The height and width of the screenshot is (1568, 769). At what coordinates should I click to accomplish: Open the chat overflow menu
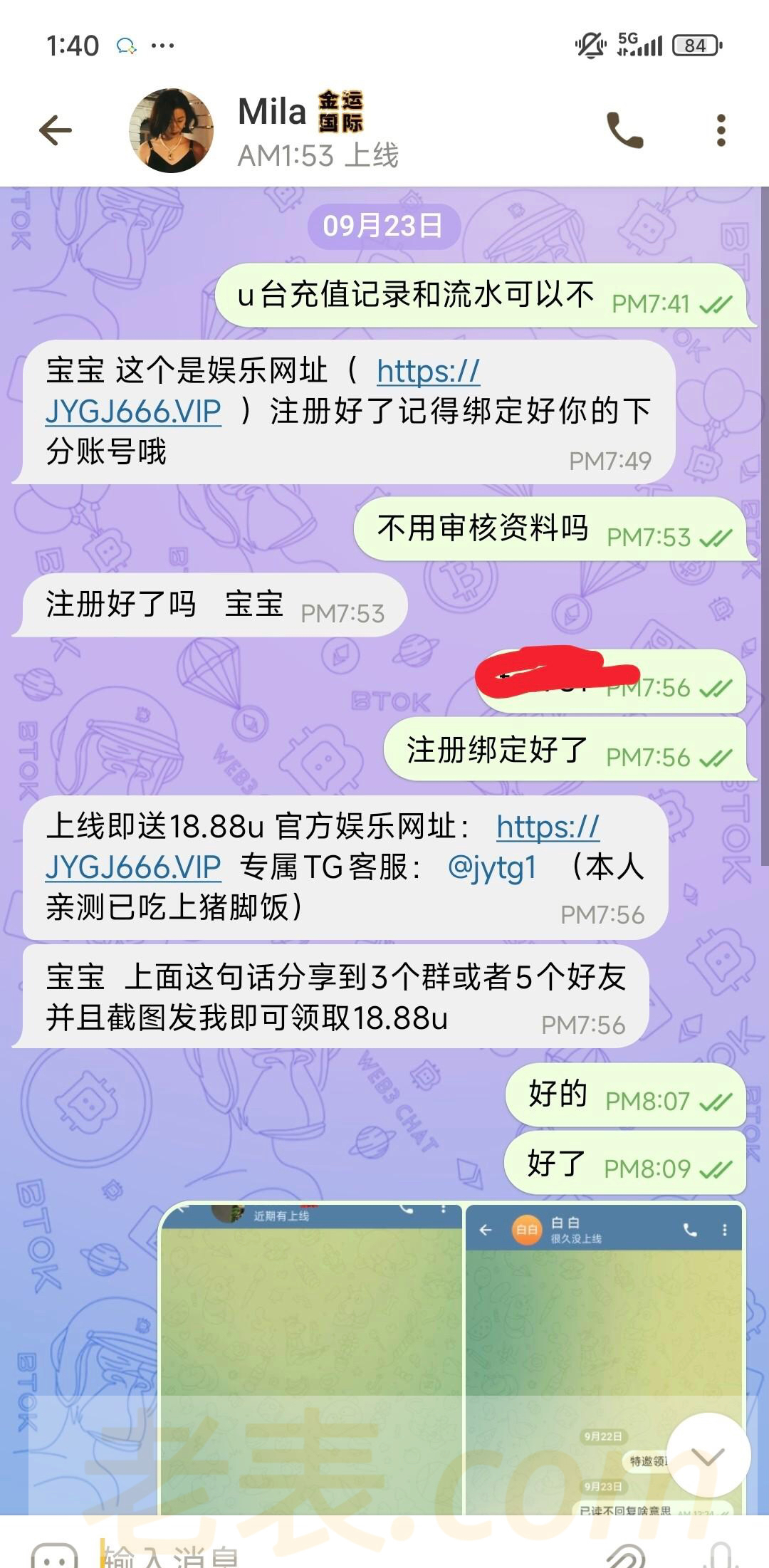[721, 130]
